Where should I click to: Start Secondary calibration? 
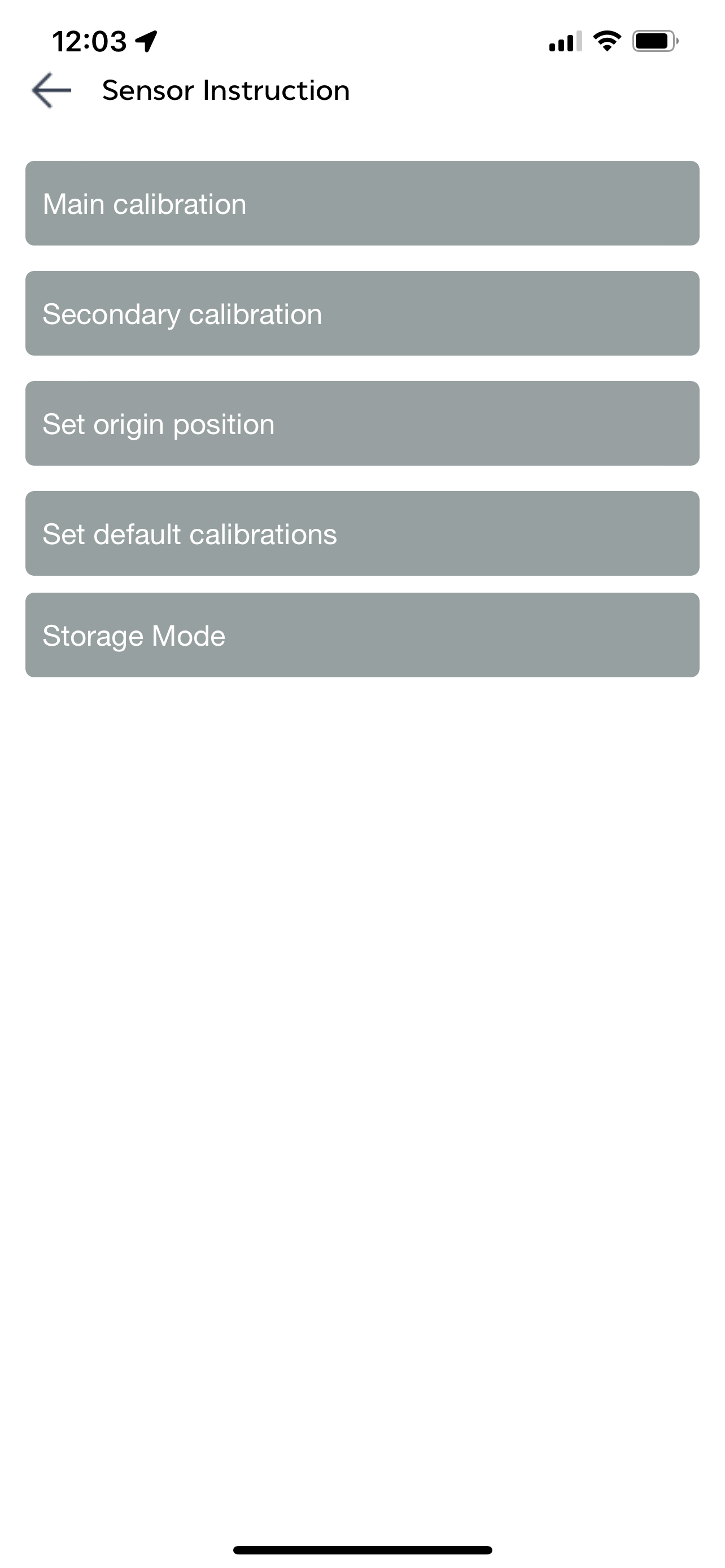[x=362, y=313]
